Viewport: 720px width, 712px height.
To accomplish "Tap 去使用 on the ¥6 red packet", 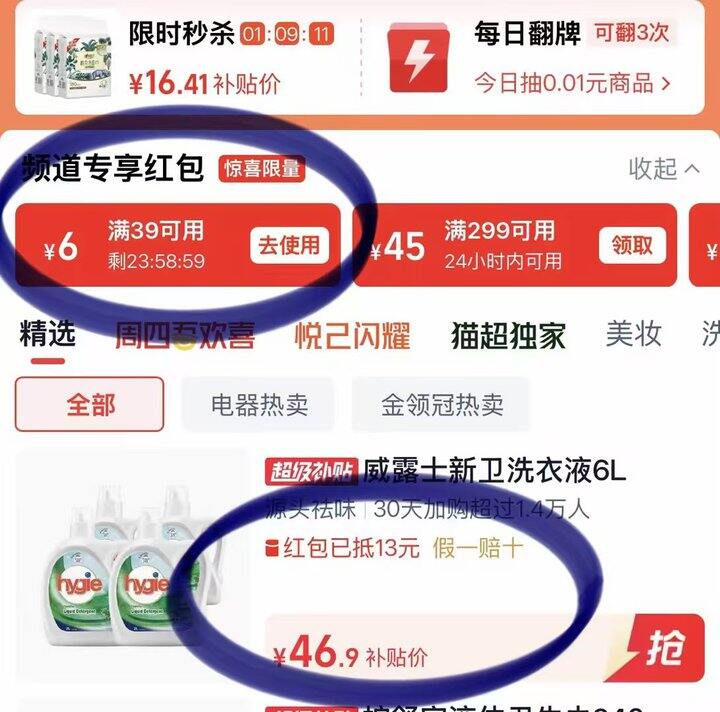I will point(289,245).
